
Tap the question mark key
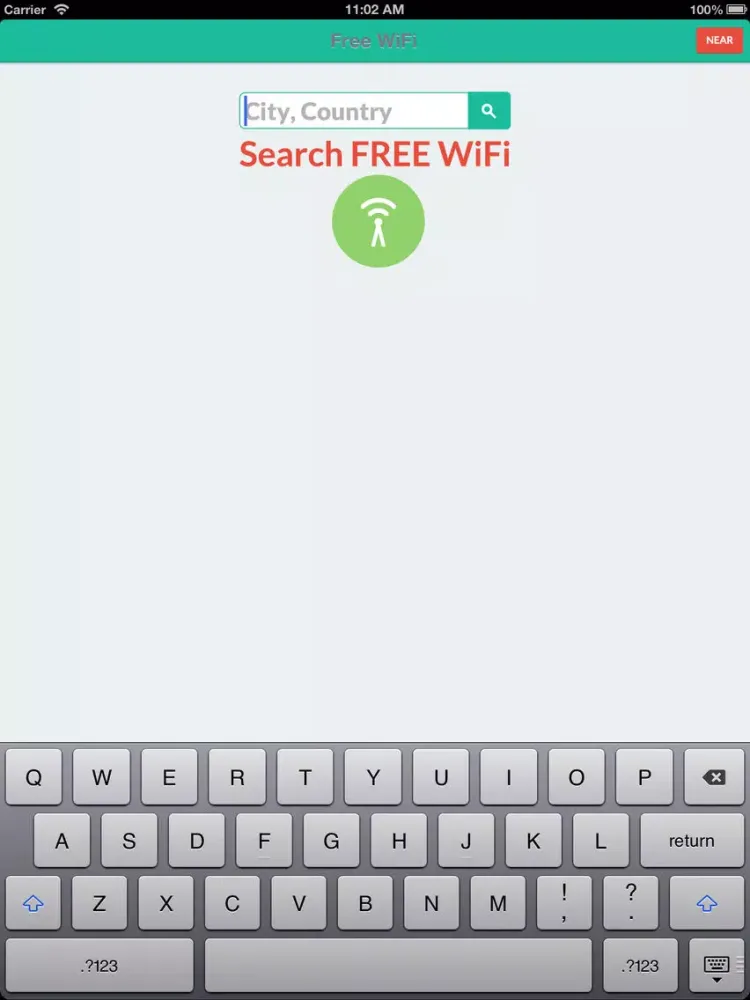click(631, 903)
